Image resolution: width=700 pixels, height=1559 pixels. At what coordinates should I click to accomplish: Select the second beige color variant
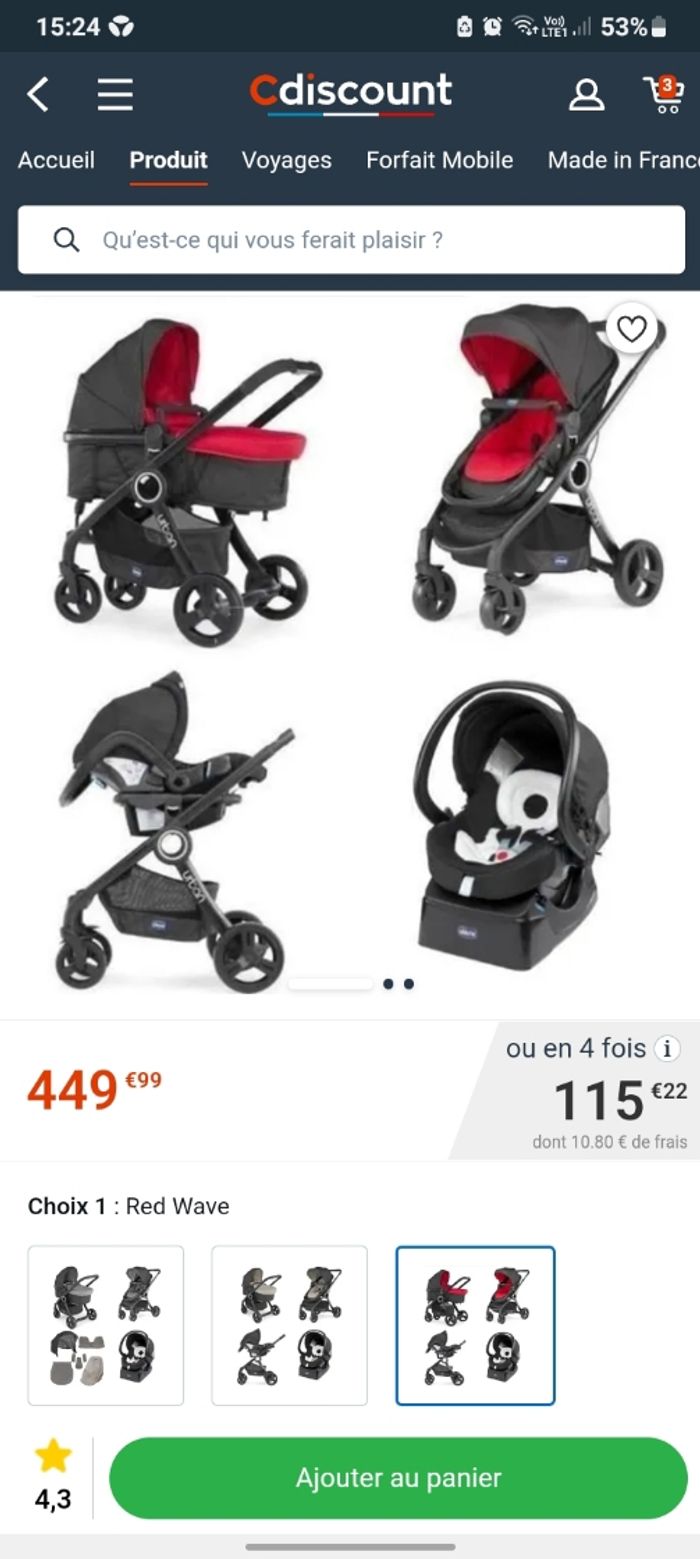[x=289, y=1325]
